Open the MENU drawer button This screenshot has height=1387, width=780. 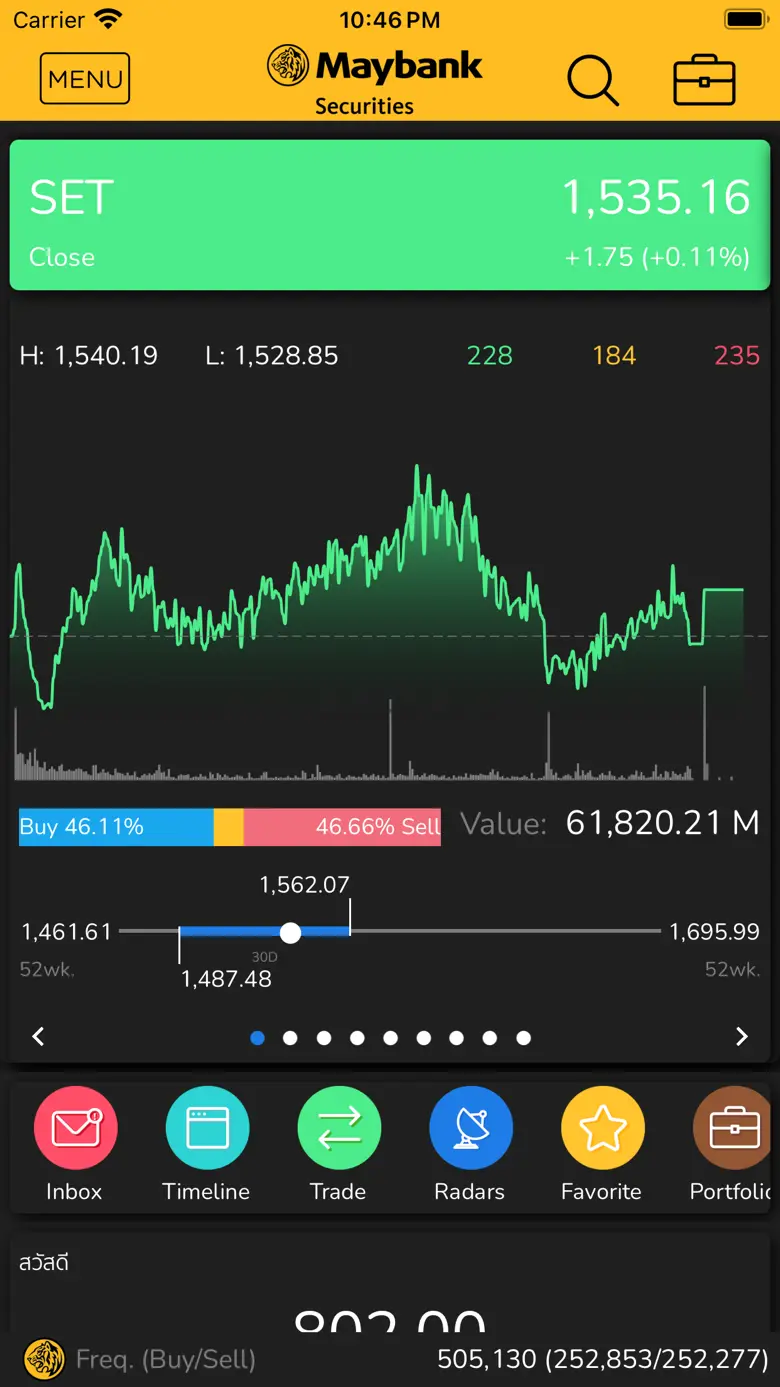click(85, 79)
